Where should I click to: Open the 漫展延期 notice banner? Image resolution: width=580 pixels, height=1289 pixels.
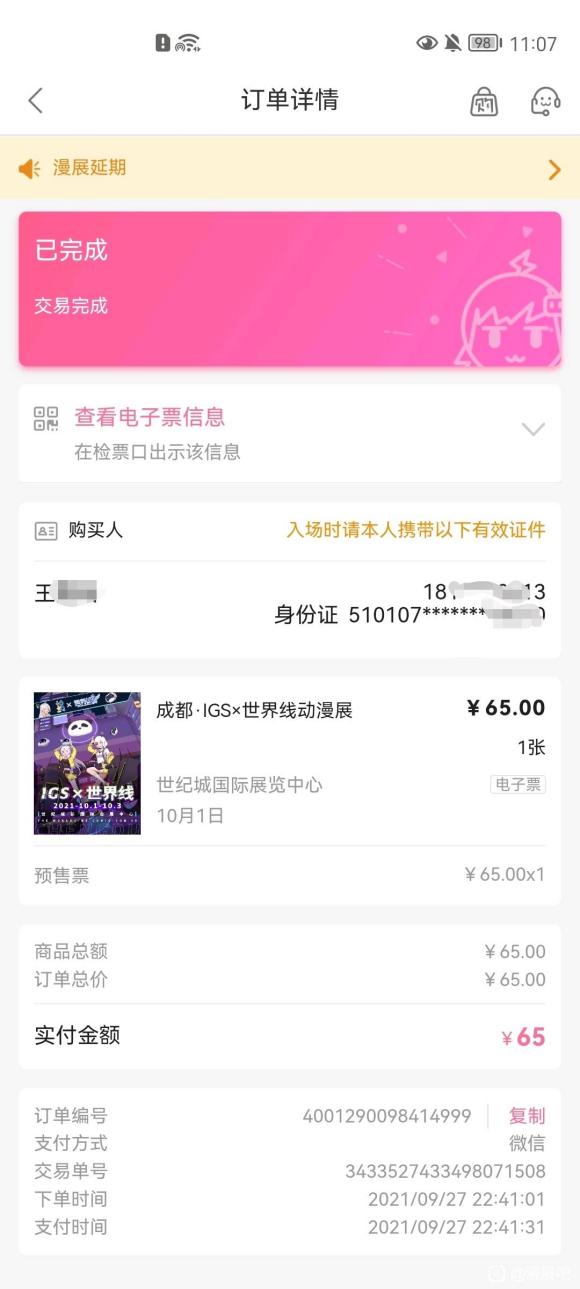(290, 168)
